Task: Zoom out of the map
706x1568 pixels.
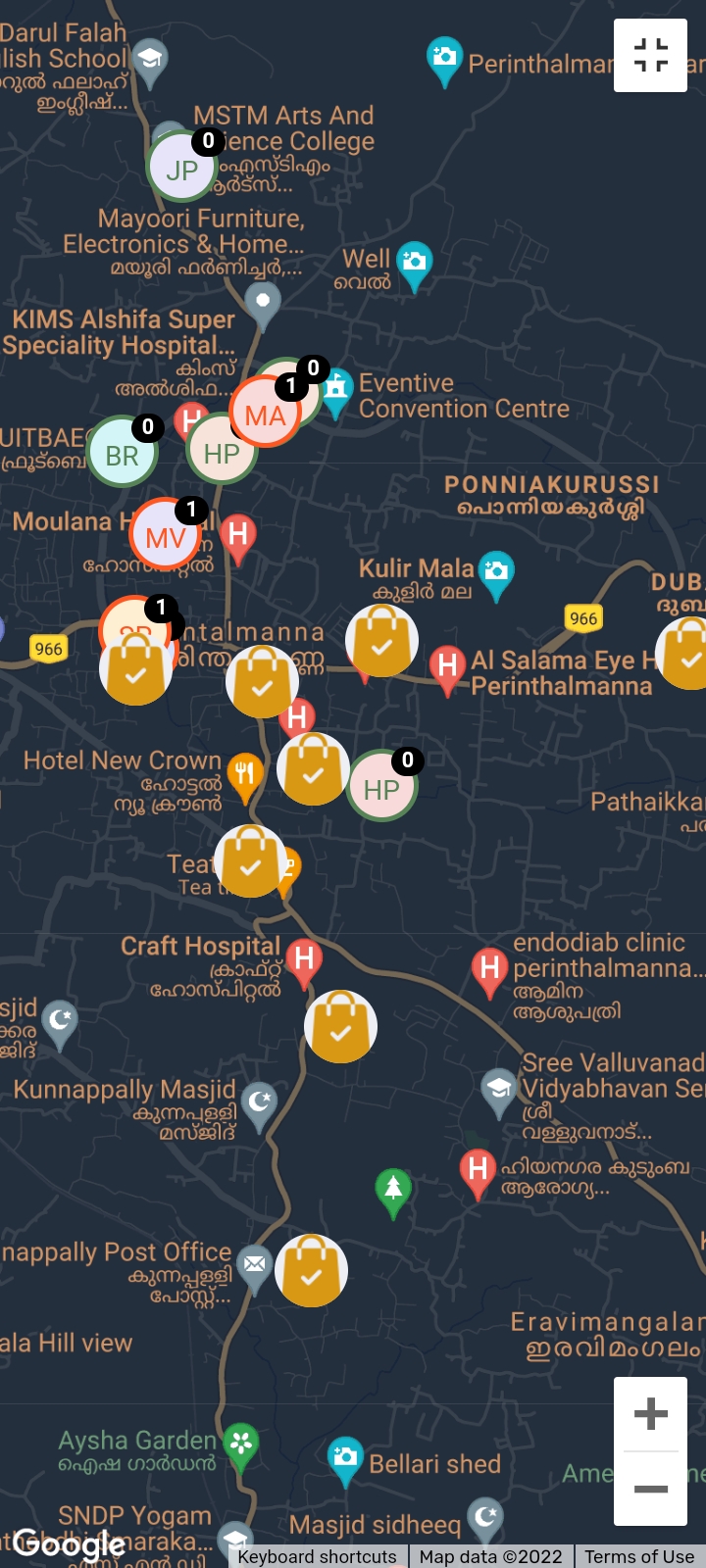Action: [650, 1489]
